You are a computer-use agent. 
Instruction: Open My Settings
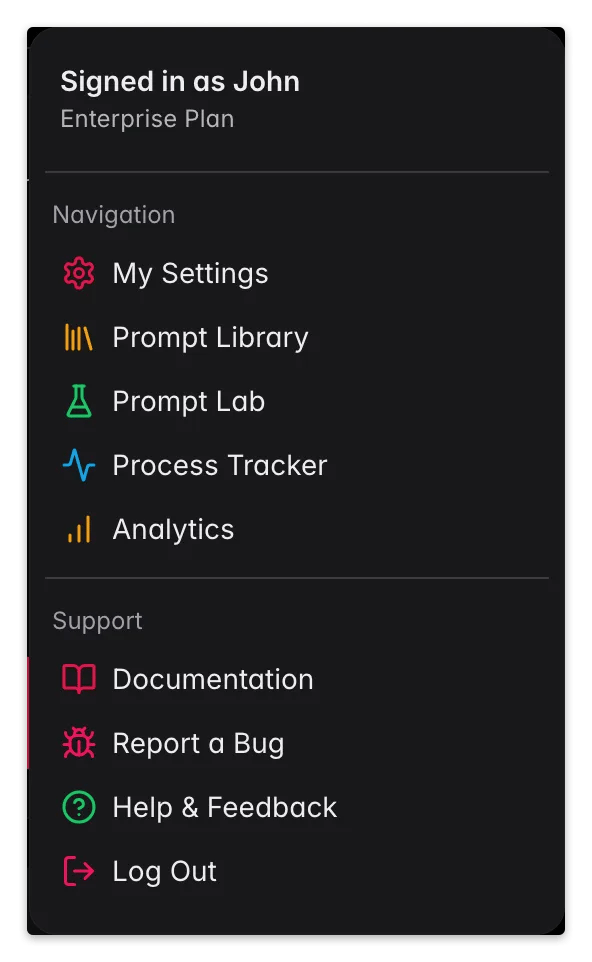(296, 274)
